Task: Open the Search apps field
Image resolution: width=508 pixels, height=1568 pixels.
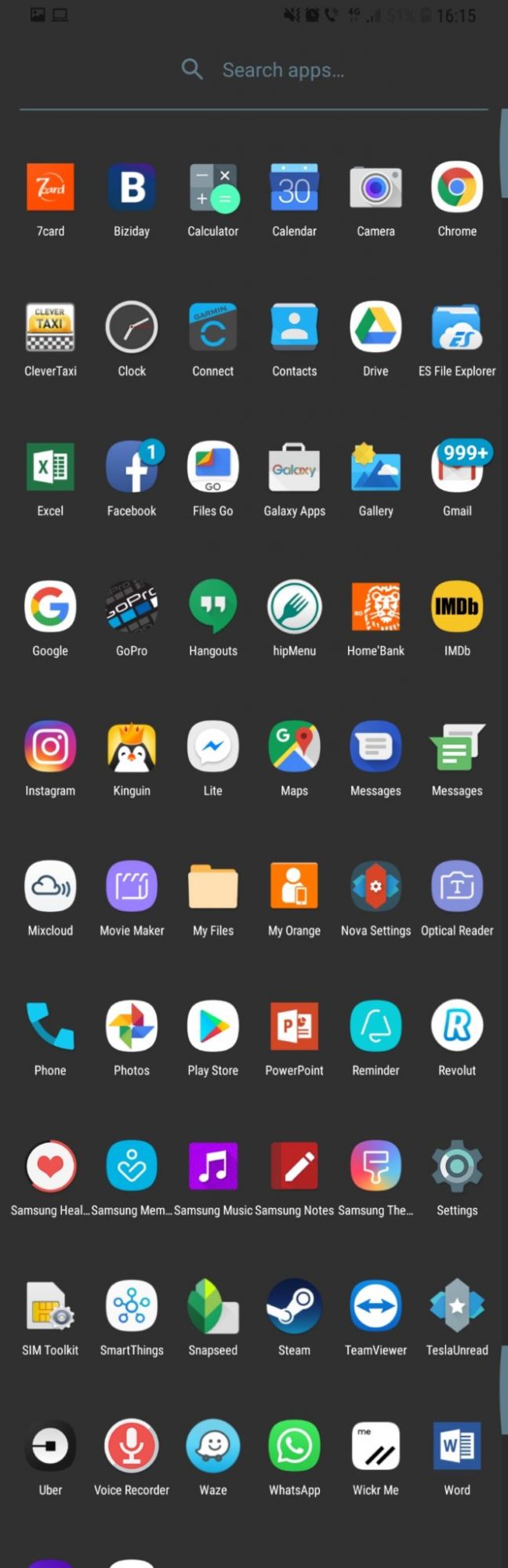Action: (282, 71)
